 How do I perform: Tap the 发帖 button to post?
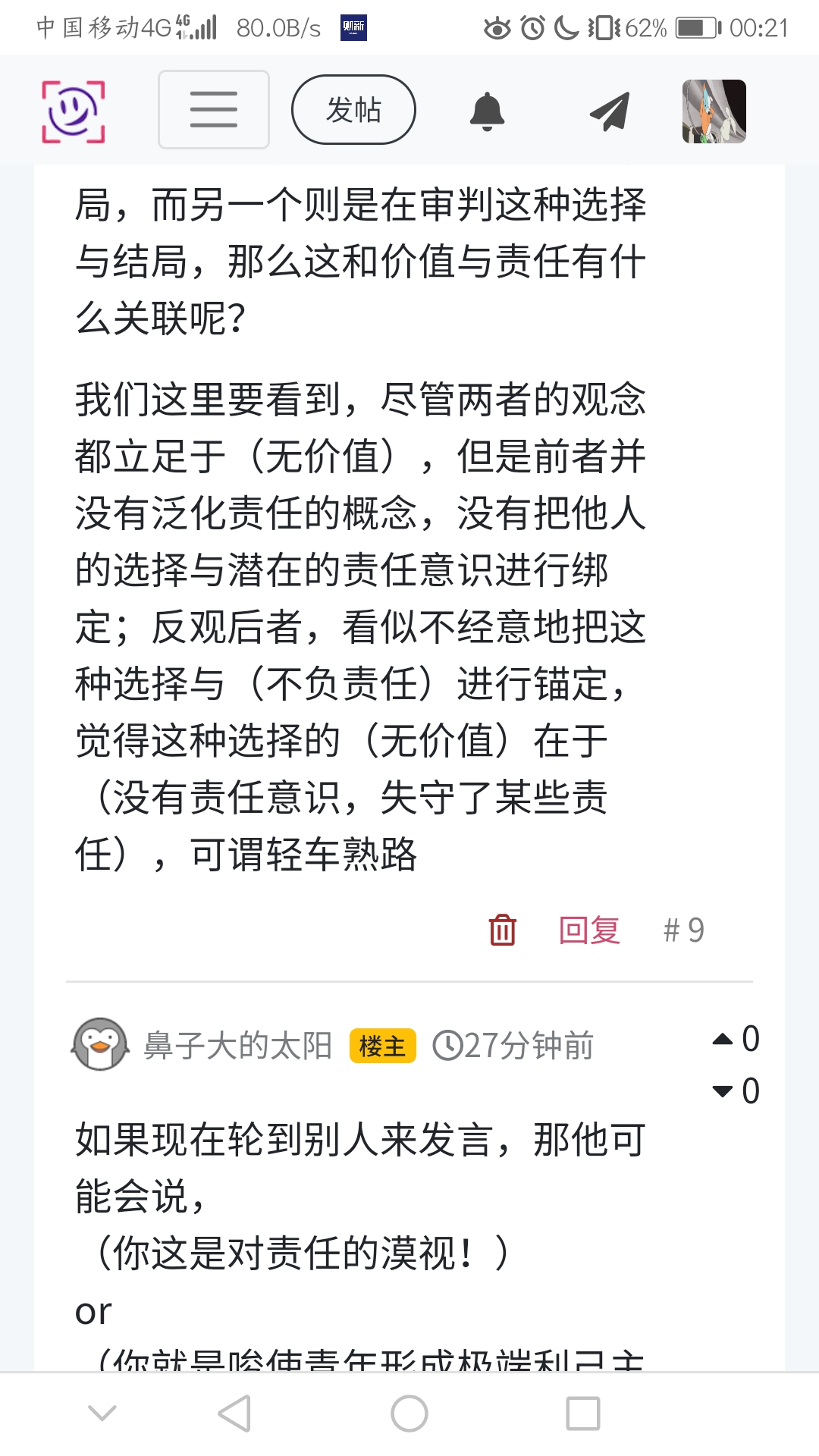[x=353, y=110]
